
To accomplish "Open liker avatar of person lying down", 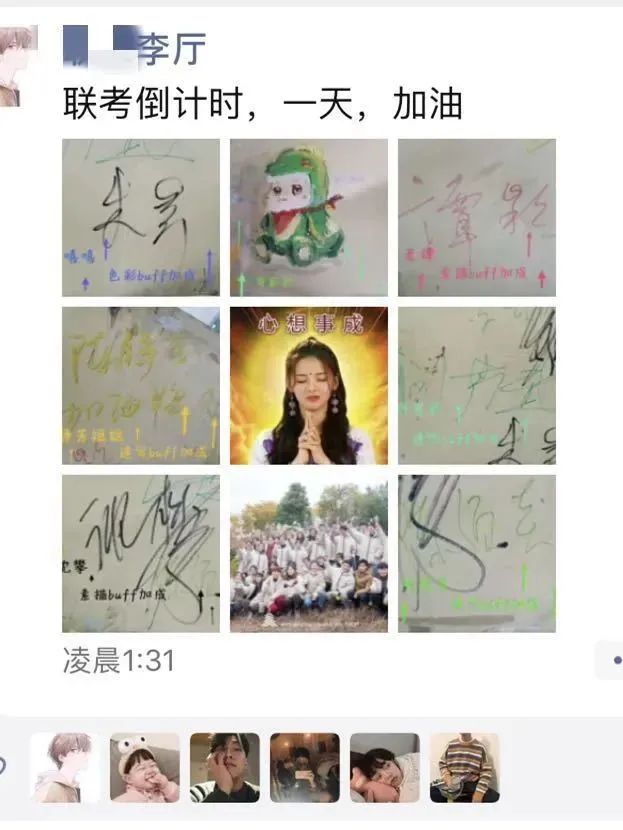I will (x=385, y=767).
